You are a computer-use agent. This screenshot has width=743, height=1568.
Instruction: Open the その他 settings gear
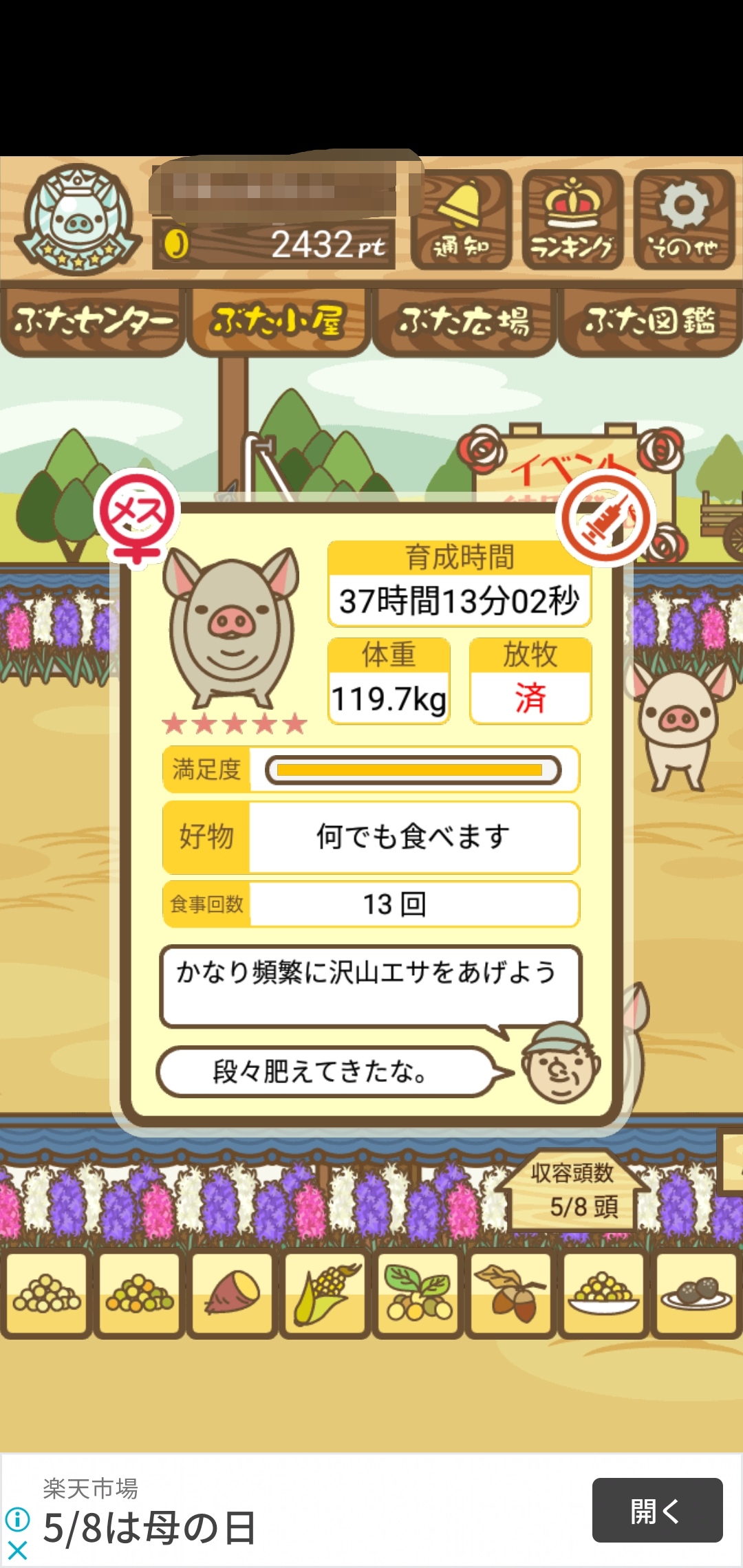click(684, 219)
